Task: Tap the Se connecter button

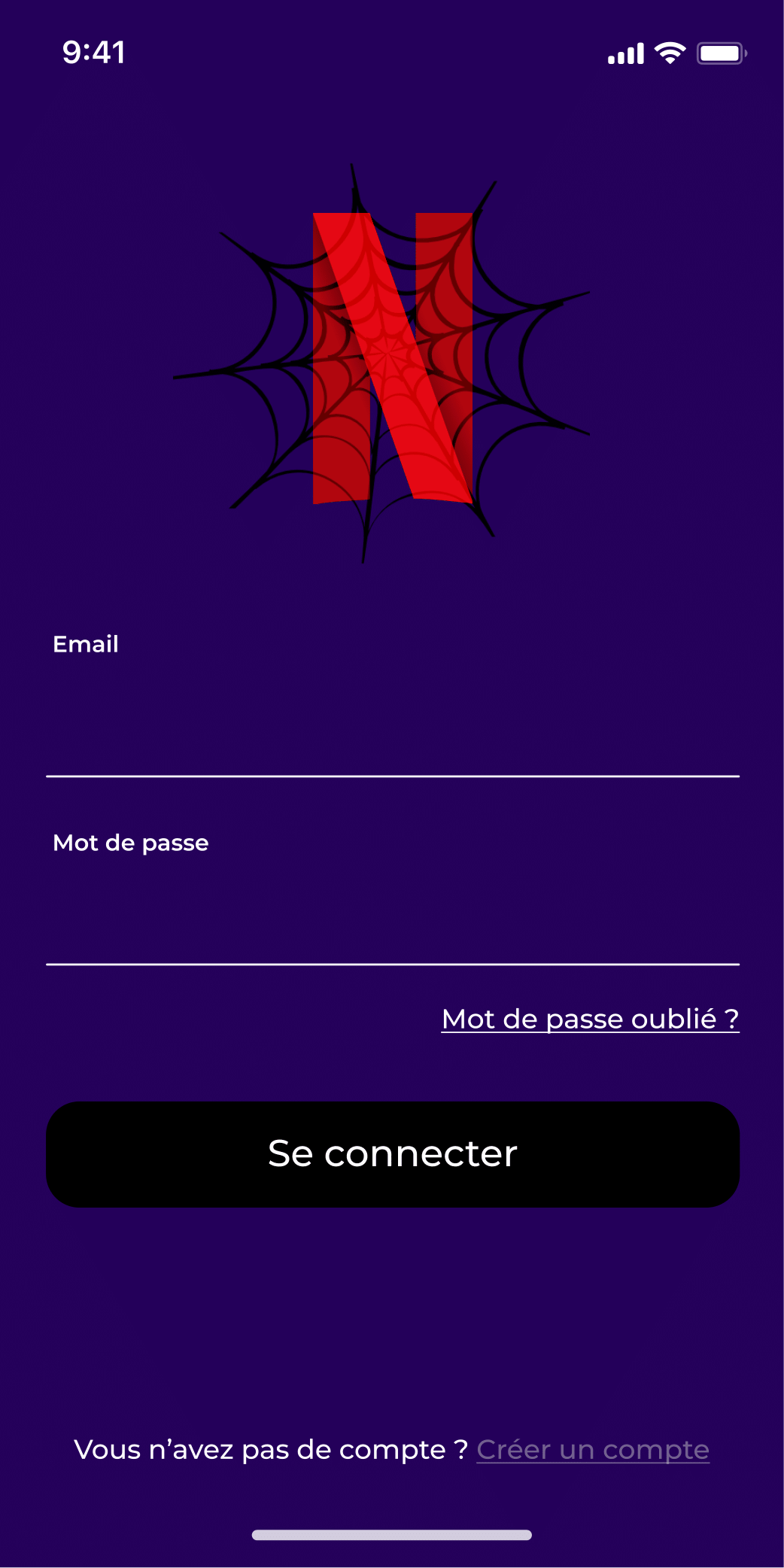Action: (x=392, y=1154)
